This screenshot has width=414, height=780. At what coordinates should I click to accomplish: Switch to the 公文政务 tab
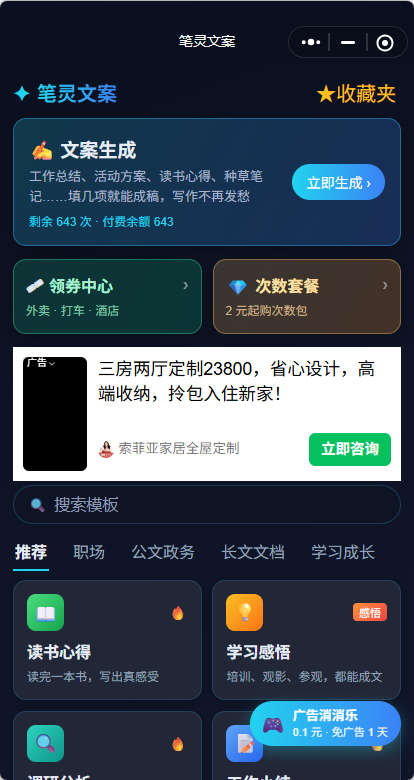pyautogui.click(x=163, y=552)
